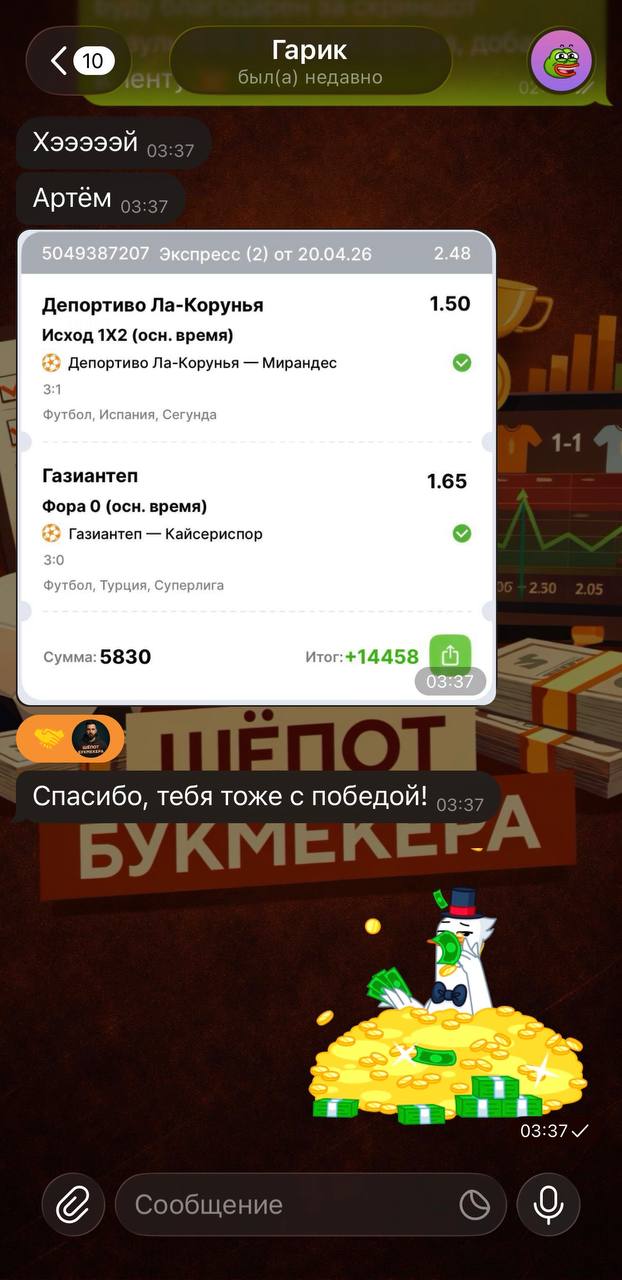Focus the Сообщение message field
Image resolution: width=622 pixels, height=1280 pixels.
pos(290,1204)
